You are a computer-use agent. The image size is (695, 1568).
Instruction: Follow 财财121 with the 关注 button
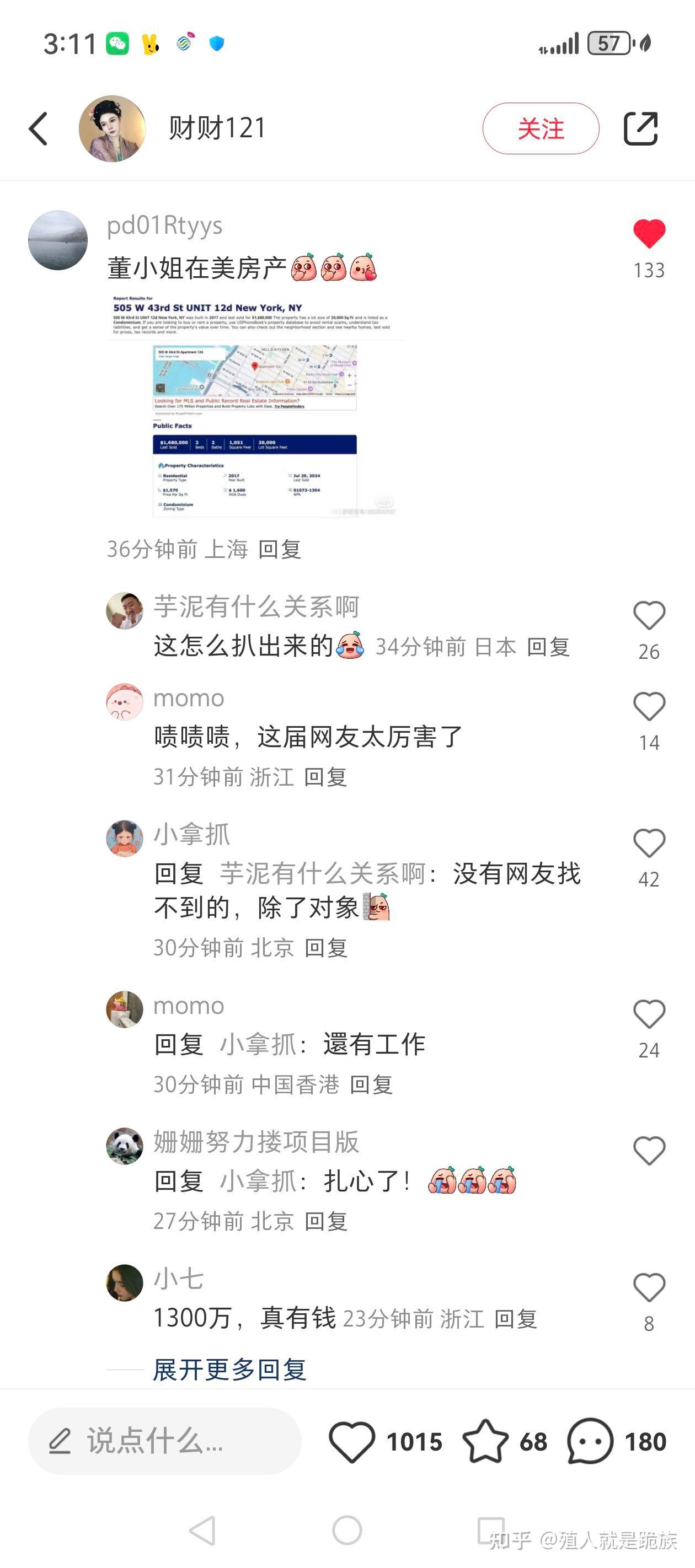(x=541, y=128)
